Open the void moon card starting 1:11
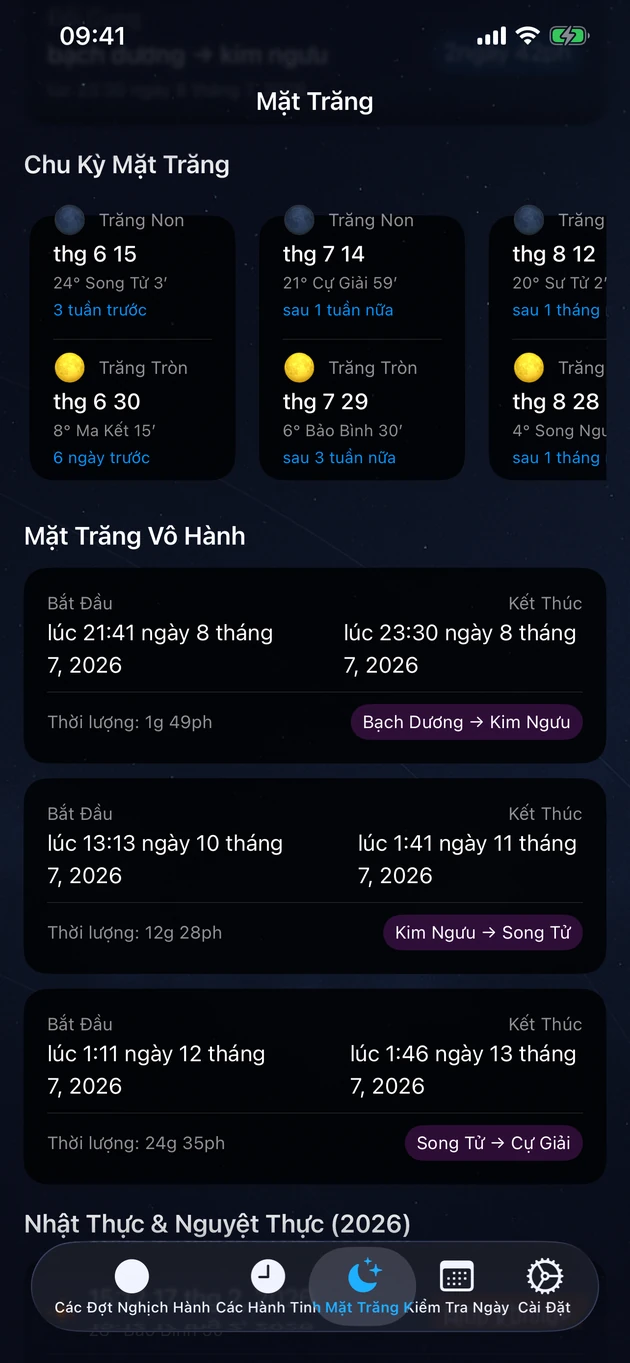630x1363 pixels. 315,1086
